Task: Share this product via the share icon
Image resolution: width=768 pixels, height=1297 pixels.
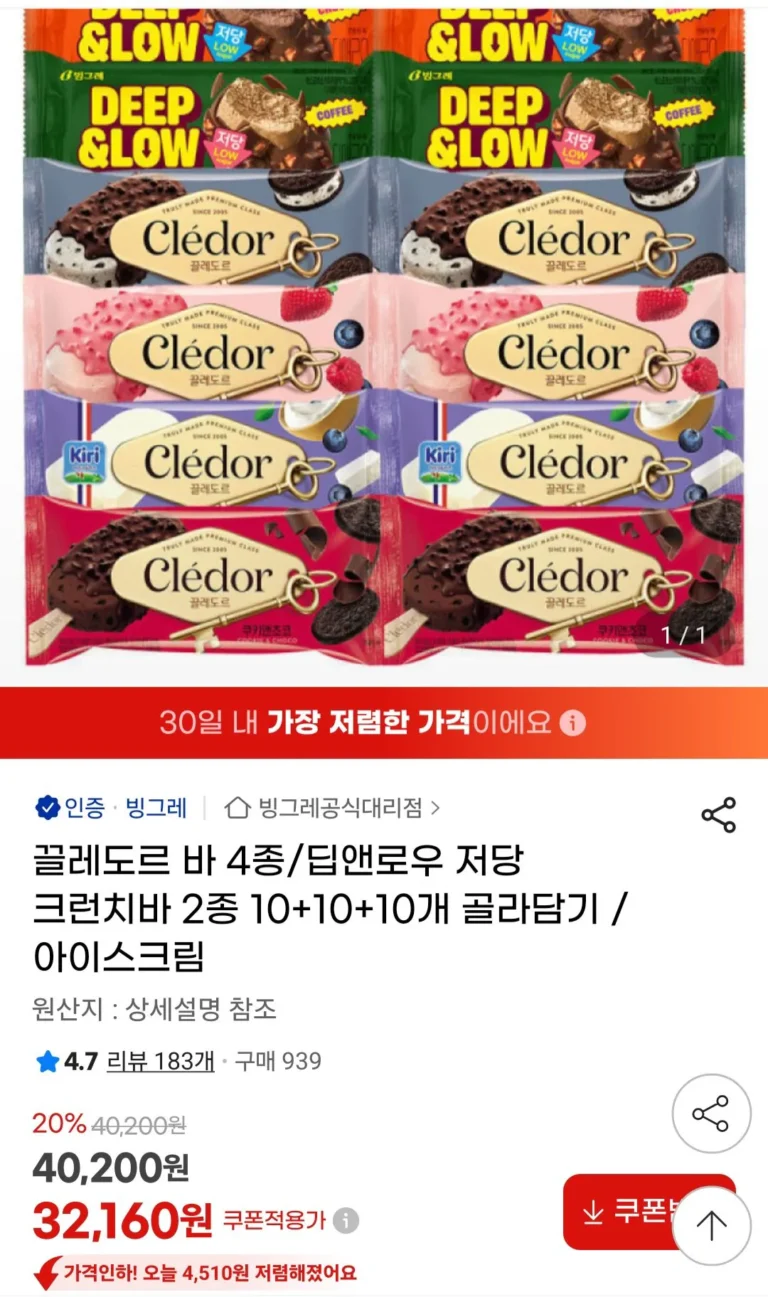Action: [x=718, y=815]
